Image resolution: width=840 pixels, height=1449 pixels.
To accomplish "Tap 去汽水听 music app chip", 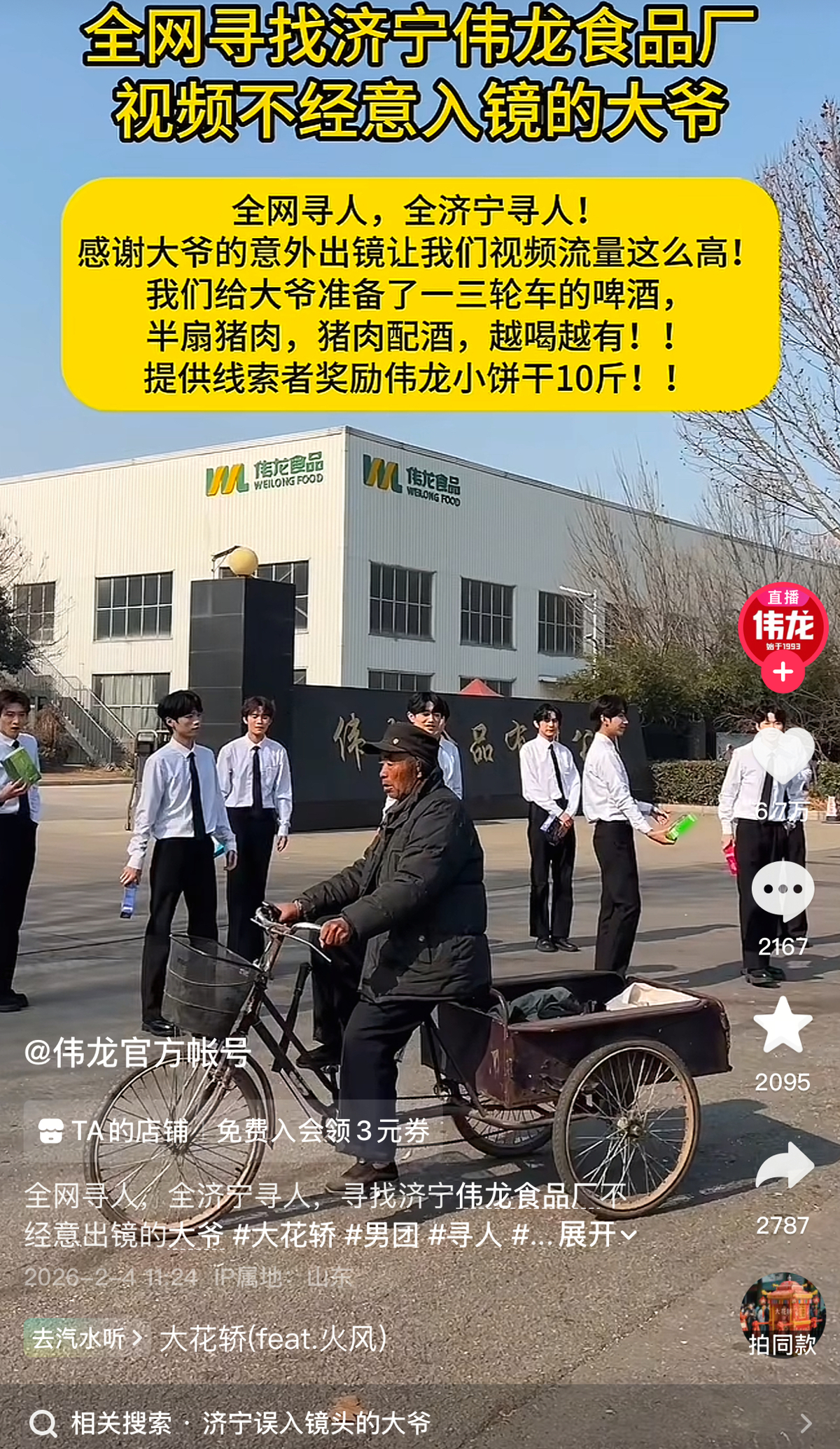I will pyautogui.click(x=85, y=1338).
